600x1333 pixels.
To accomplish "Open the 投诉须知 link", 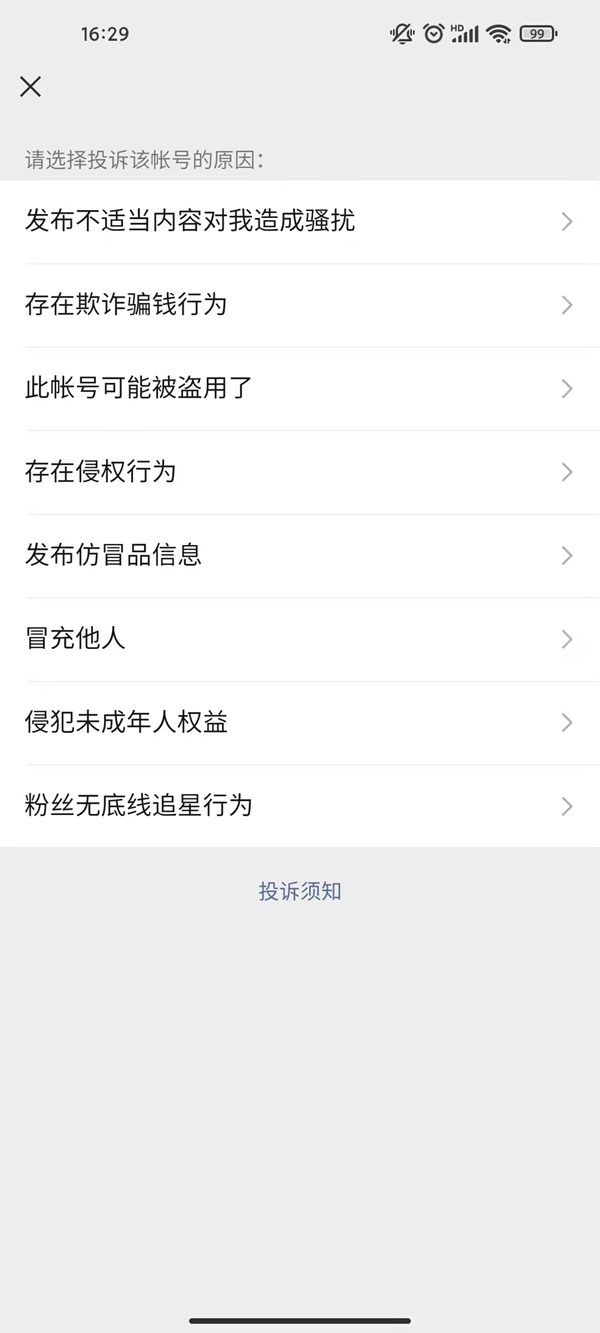I will [x=300, y=891].
